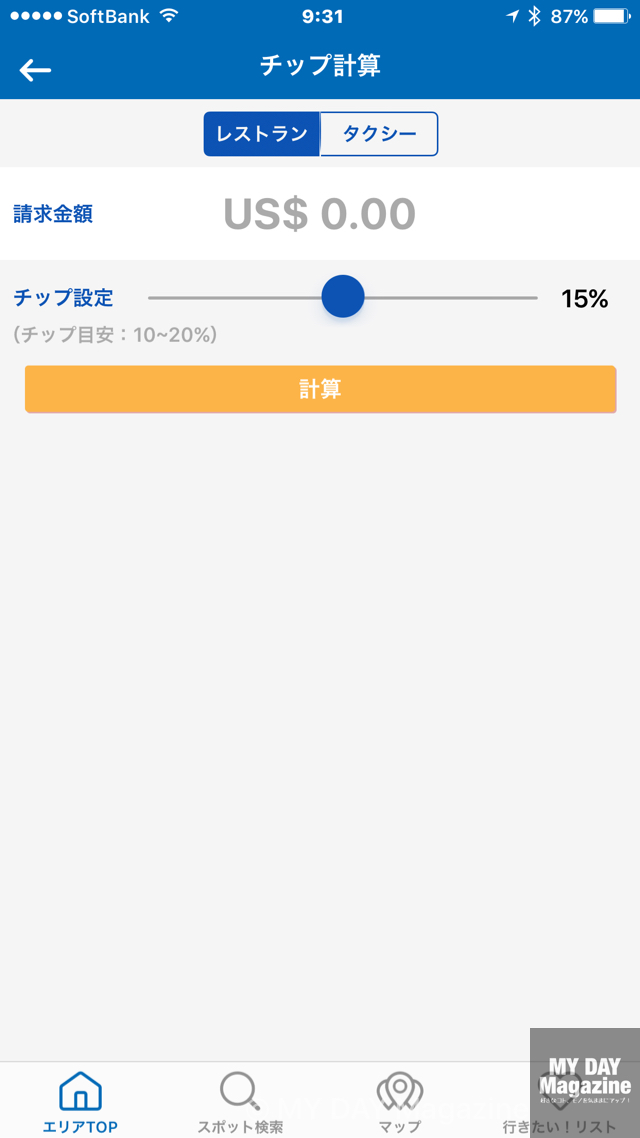Switch to the タクシー segment
The height and width of the screenshot is (1138, 640).
click(379, 134)
